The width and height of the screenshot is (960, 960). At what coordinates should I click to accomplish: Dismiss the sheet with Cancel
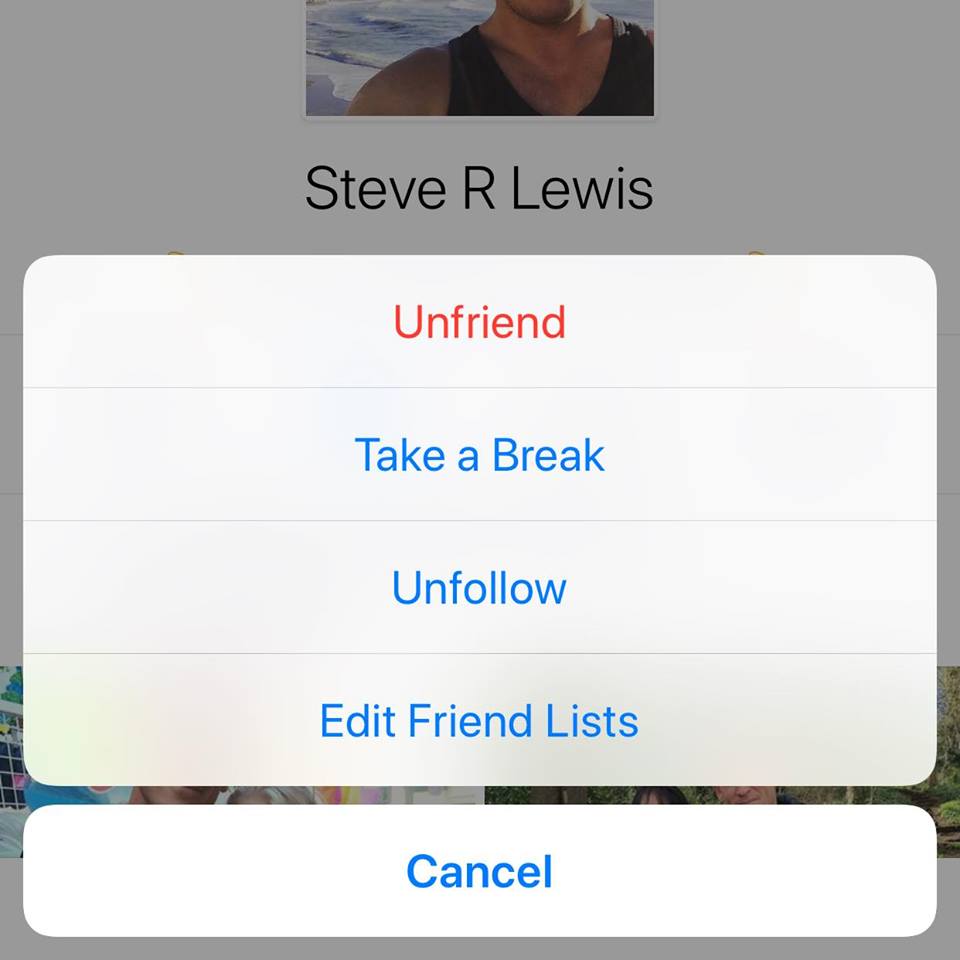coord(479,871)
